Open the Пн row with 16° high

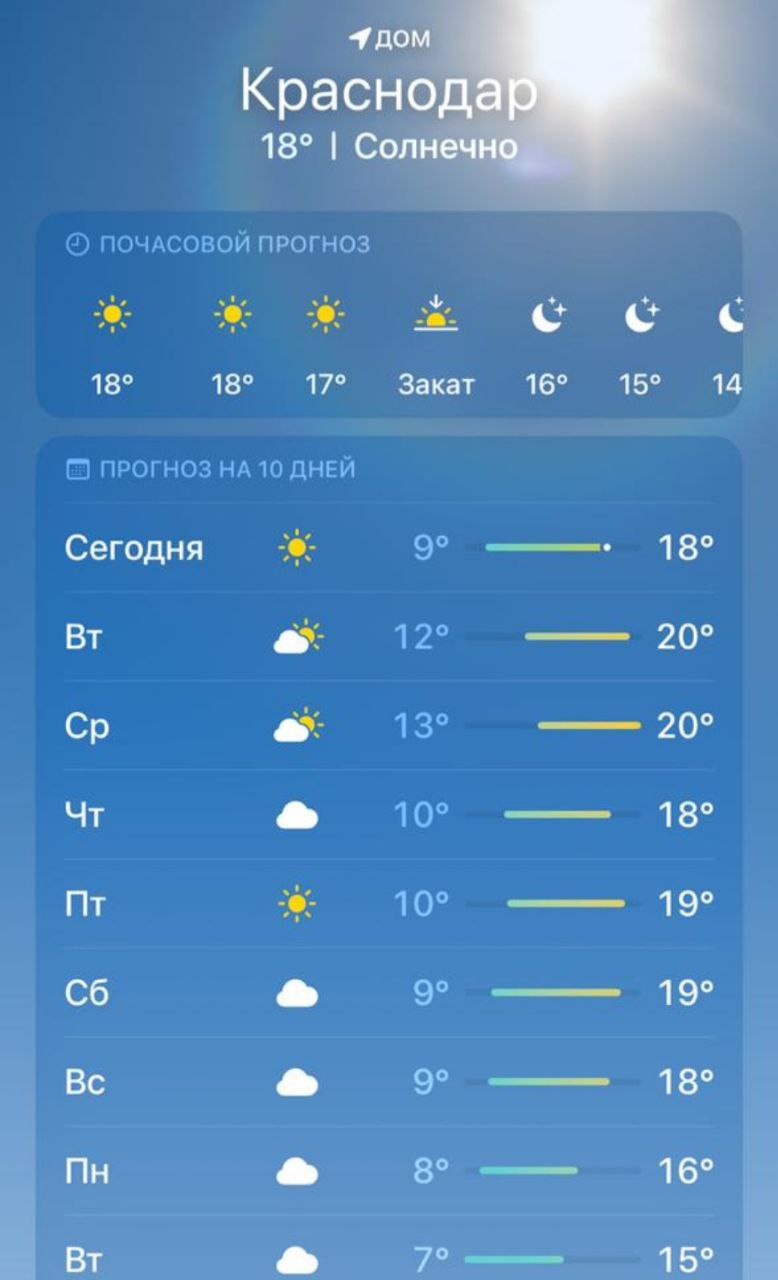389,1170
